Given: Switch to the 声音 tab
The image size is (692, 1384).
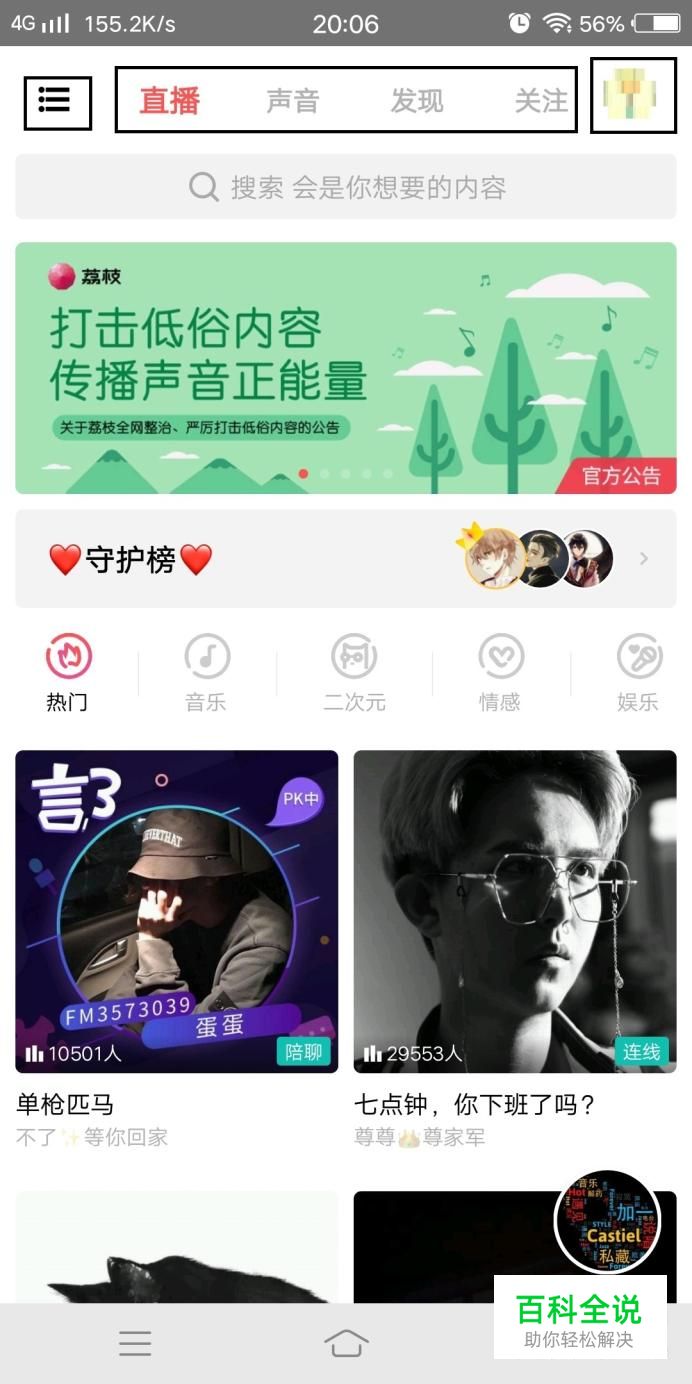Looking at the screenshot, I should 292,101.
